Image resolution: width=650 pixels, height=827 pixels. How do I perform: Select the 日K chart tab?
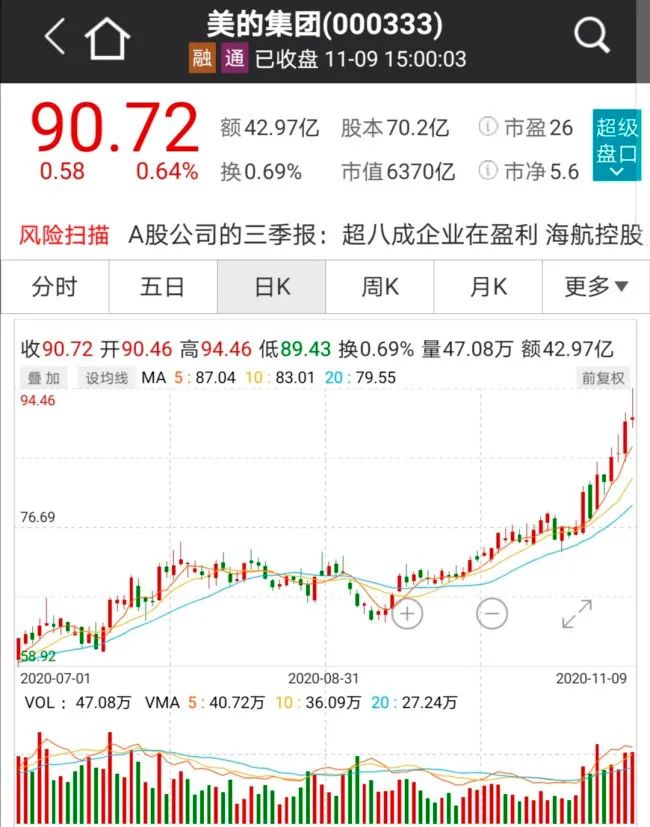pos(272,287)
